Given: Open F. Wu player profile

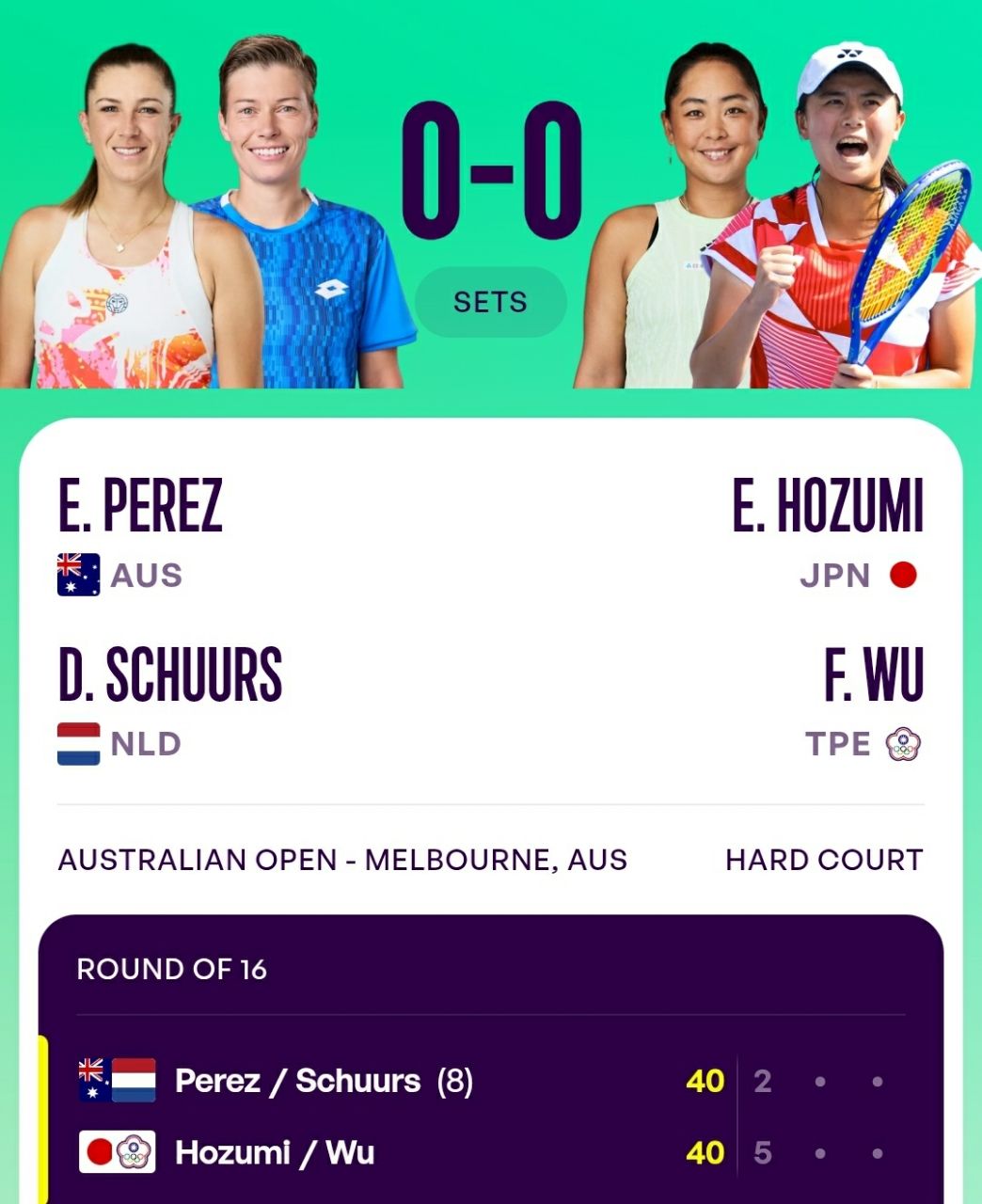Looking at the screenshot, I should (873, 674).
